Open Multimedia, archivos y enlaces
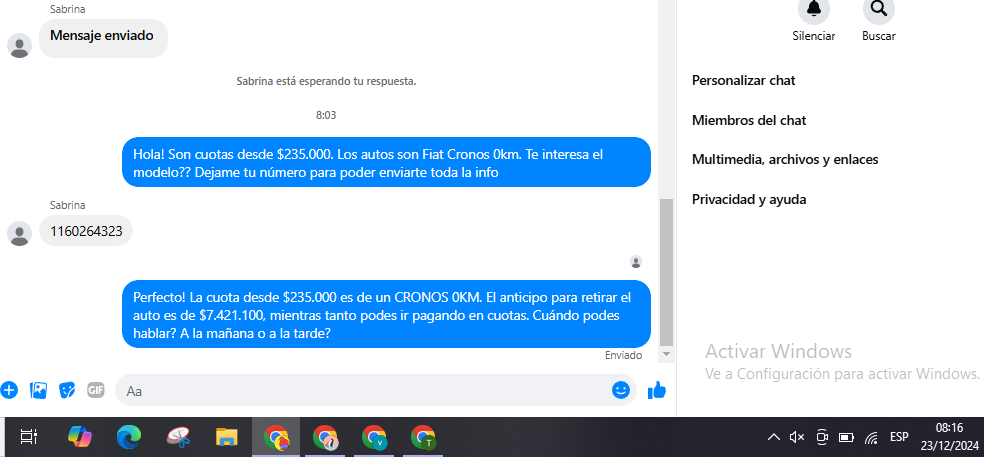 784,159
